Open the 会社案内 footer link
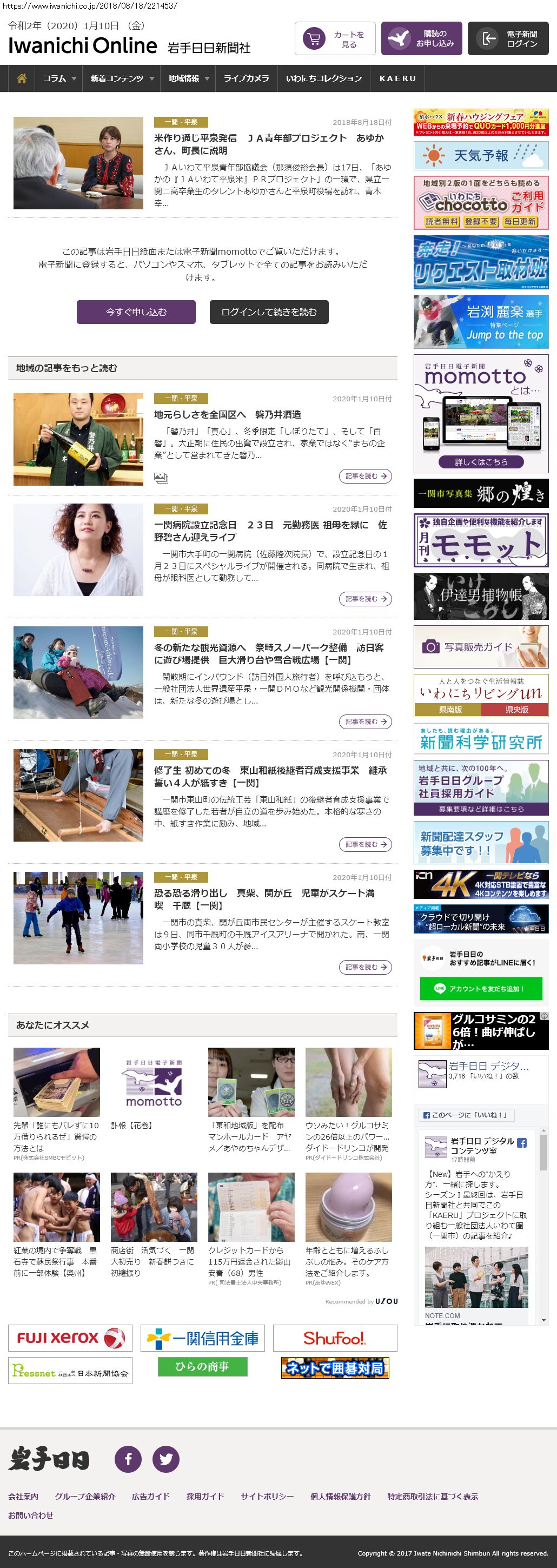557x1568 pixels. 23,1496
